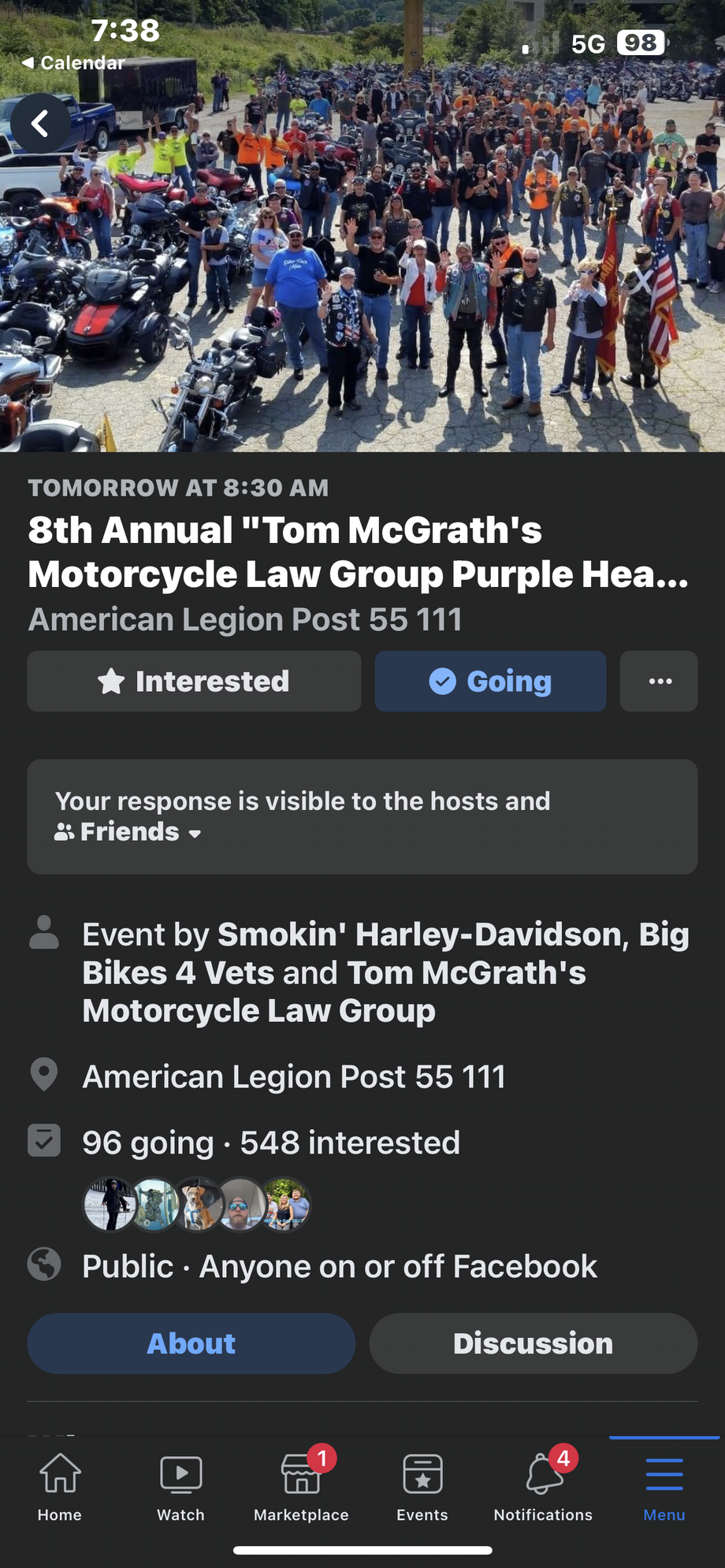
Task: Tap the Going response button
Action: click(490, 682)
